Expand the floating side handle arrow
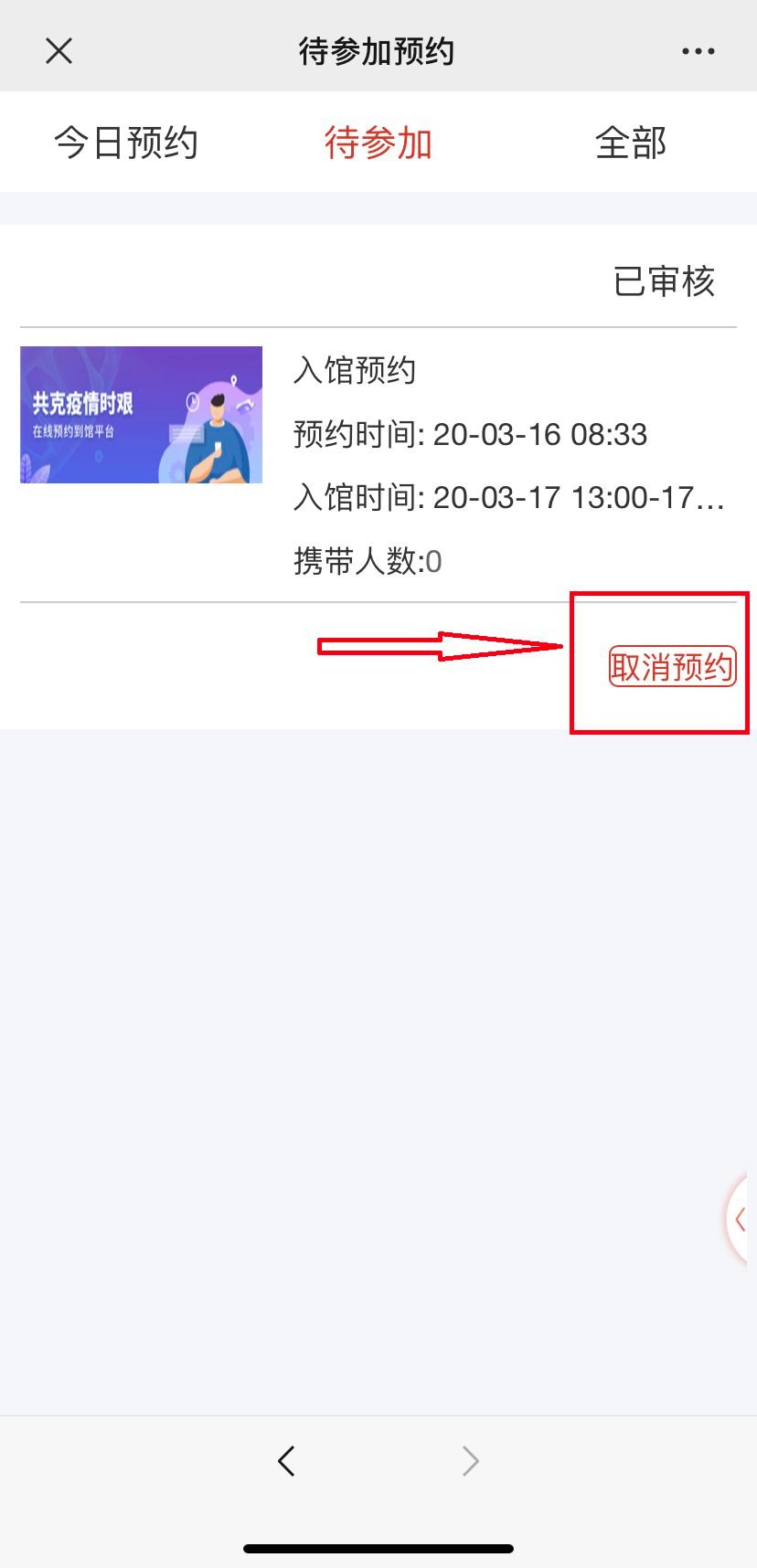Viewport: 757px width, 1568px height. click(x=740, y=1219)
